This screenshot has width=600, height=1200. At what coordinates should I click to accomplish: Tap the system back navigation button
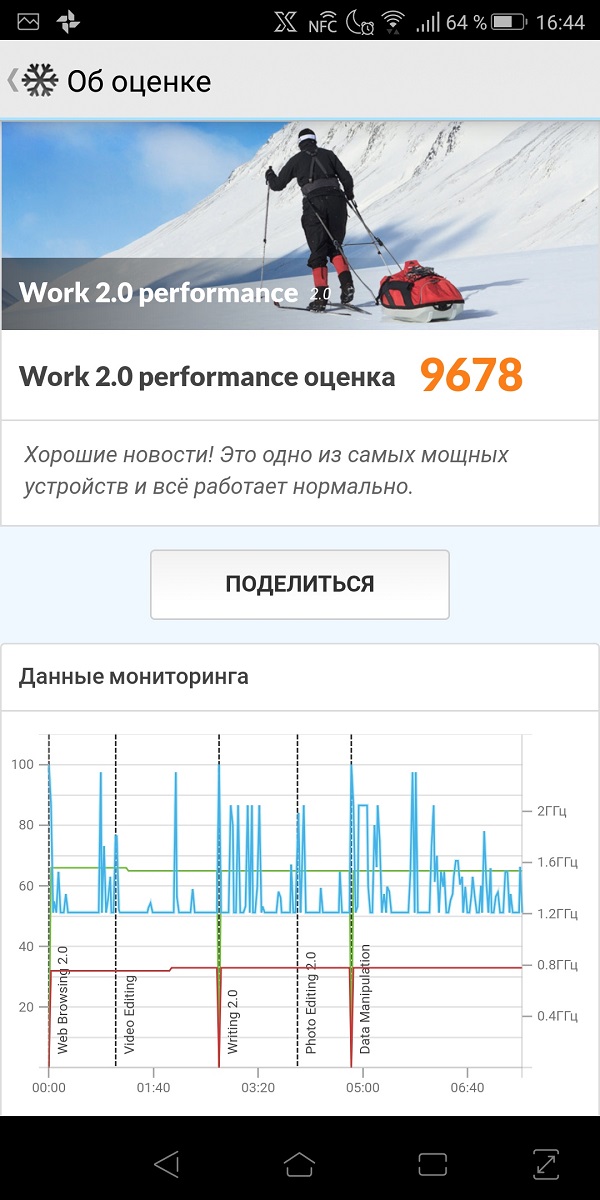pyautogui.click(x=166, y=1163)
